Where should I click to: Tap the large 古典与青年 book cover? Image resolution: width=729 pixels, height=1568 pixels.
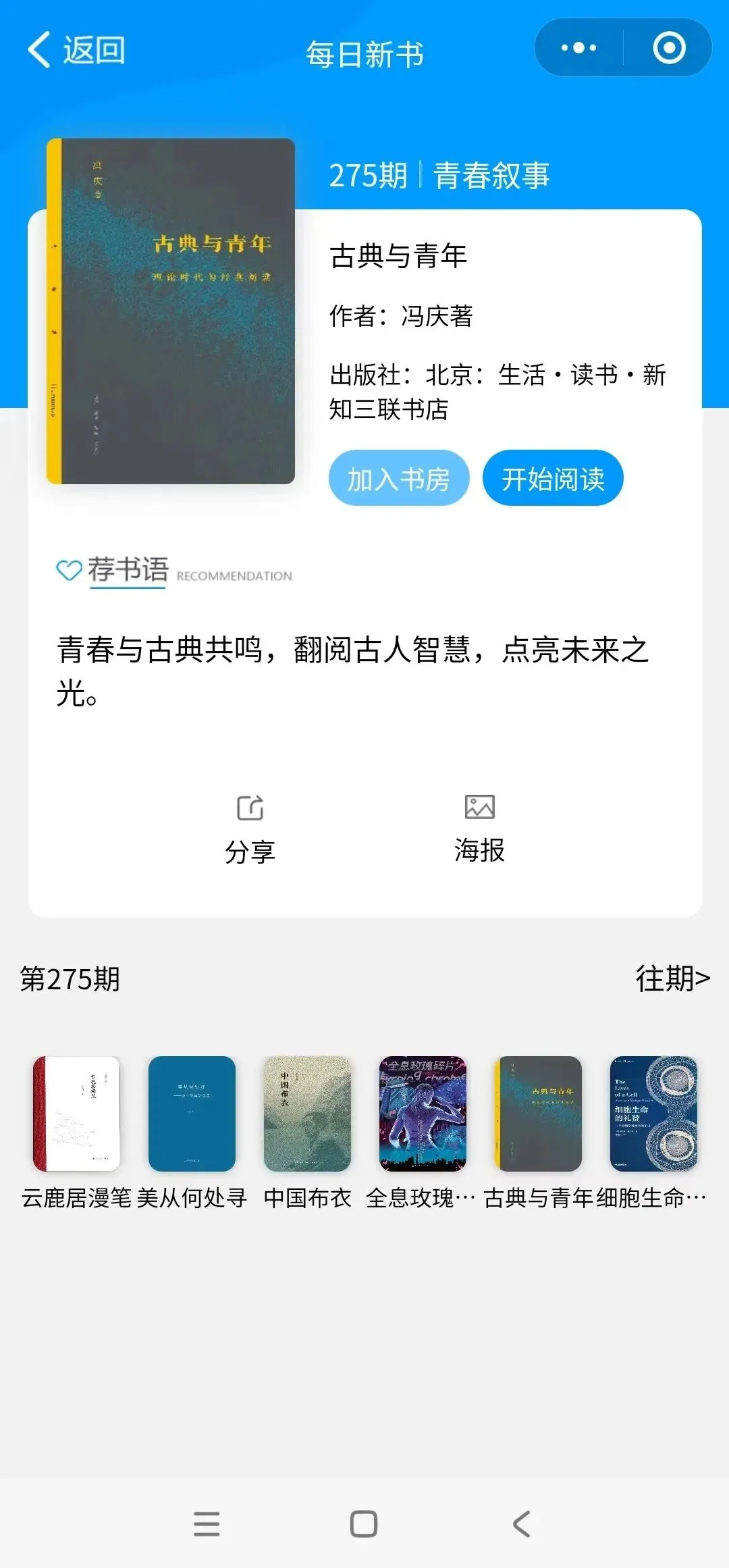pyautogui.click(x=171, y=311)
